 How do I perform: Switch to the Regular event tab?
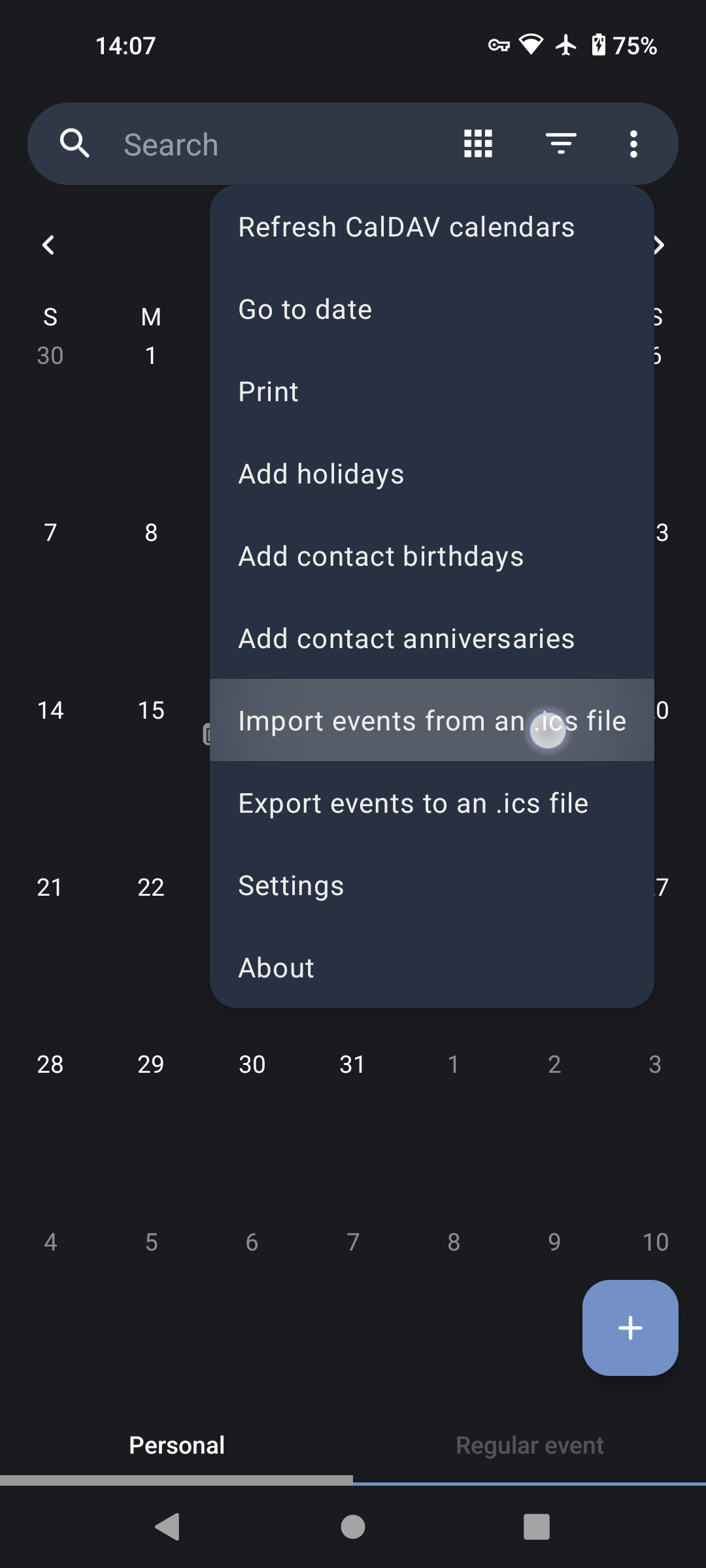click(529, 1445)
